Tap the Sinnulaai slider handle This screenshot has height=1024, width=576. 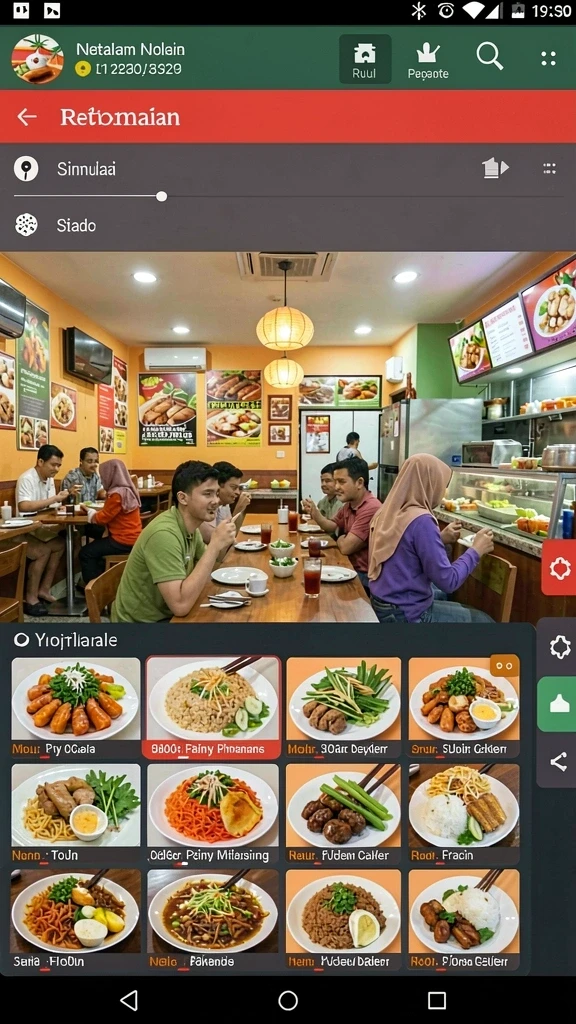click(x=162, y=196)
